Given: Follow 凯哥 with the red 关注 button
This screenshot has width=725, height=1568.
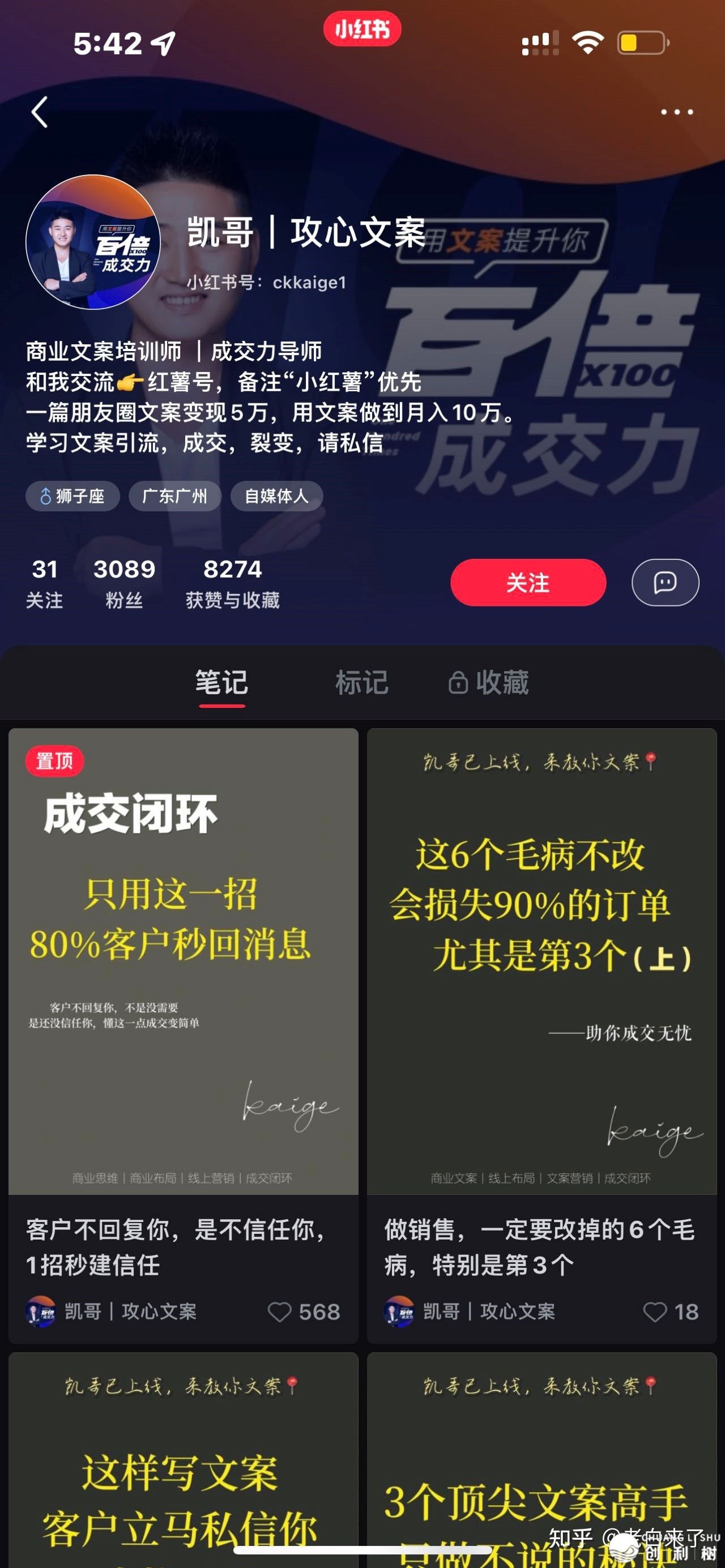Looking at the screenshot, I should point(528,583).
